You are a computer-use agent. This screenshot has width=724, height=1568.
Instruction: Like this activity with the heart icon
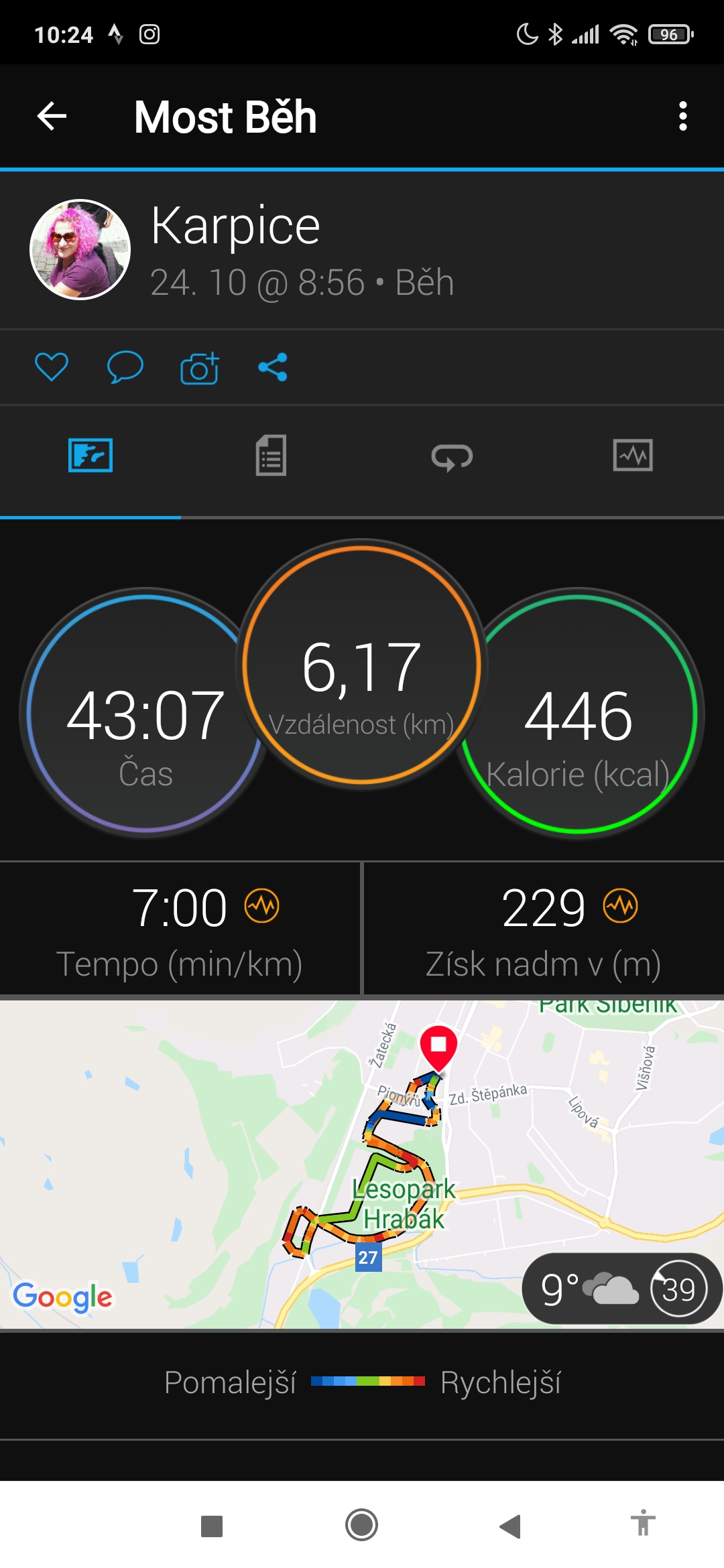point(52,367)
